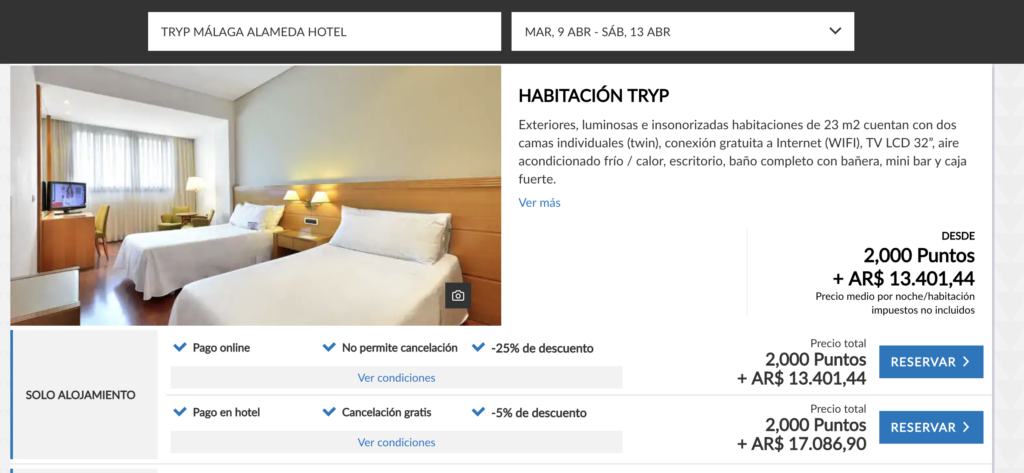The height and width of the screenshot is (473, 1024).
Task: Tap the Ver más link
Action: [539, 203]
